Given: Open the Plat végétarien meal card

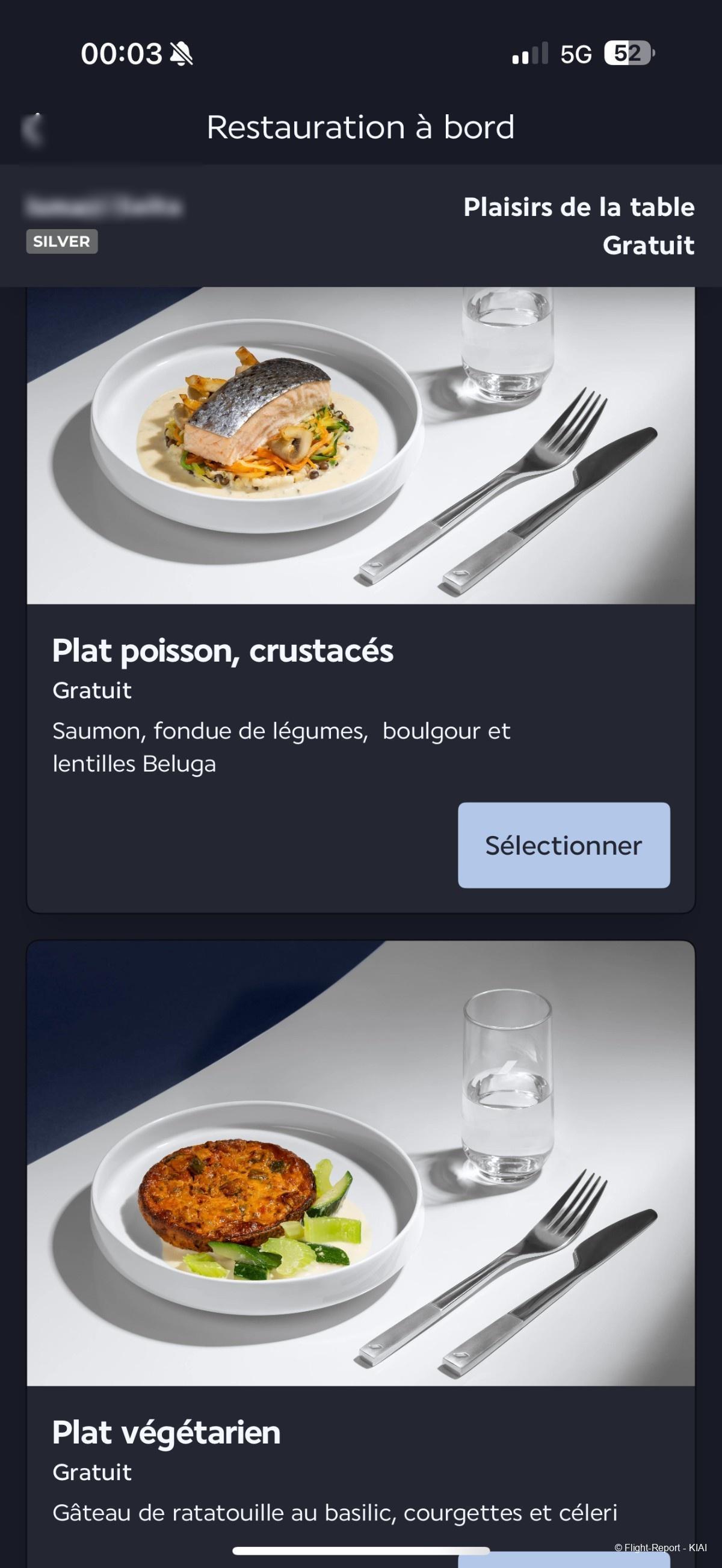Looking at the screenshot, I should pyautogui.click(x=360, y=1163).
